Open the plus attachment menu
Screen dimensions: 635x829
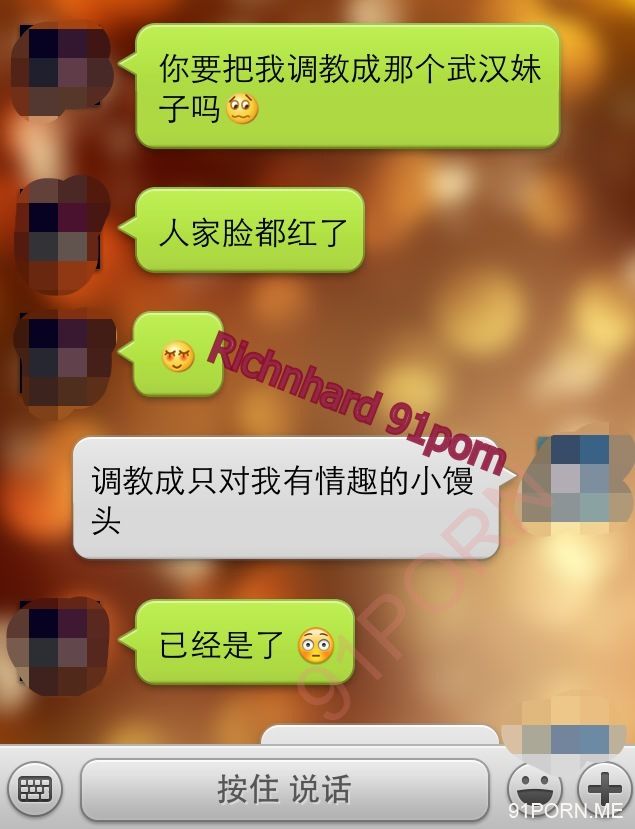[x=604, y=784]
